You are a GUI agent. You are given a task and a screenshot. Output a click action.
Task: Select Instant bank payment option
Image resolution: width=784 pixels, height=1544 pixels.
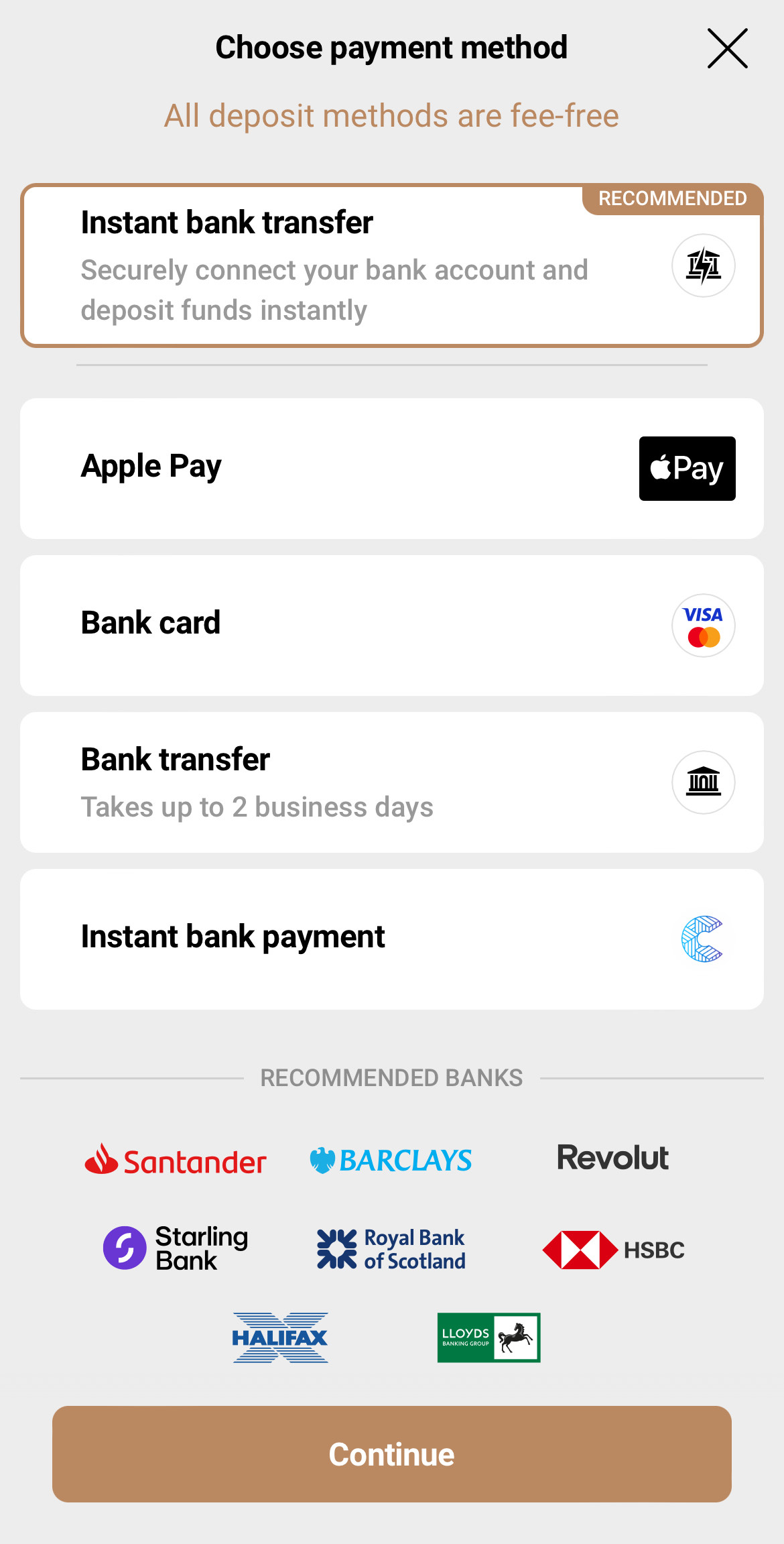point(392,939)
